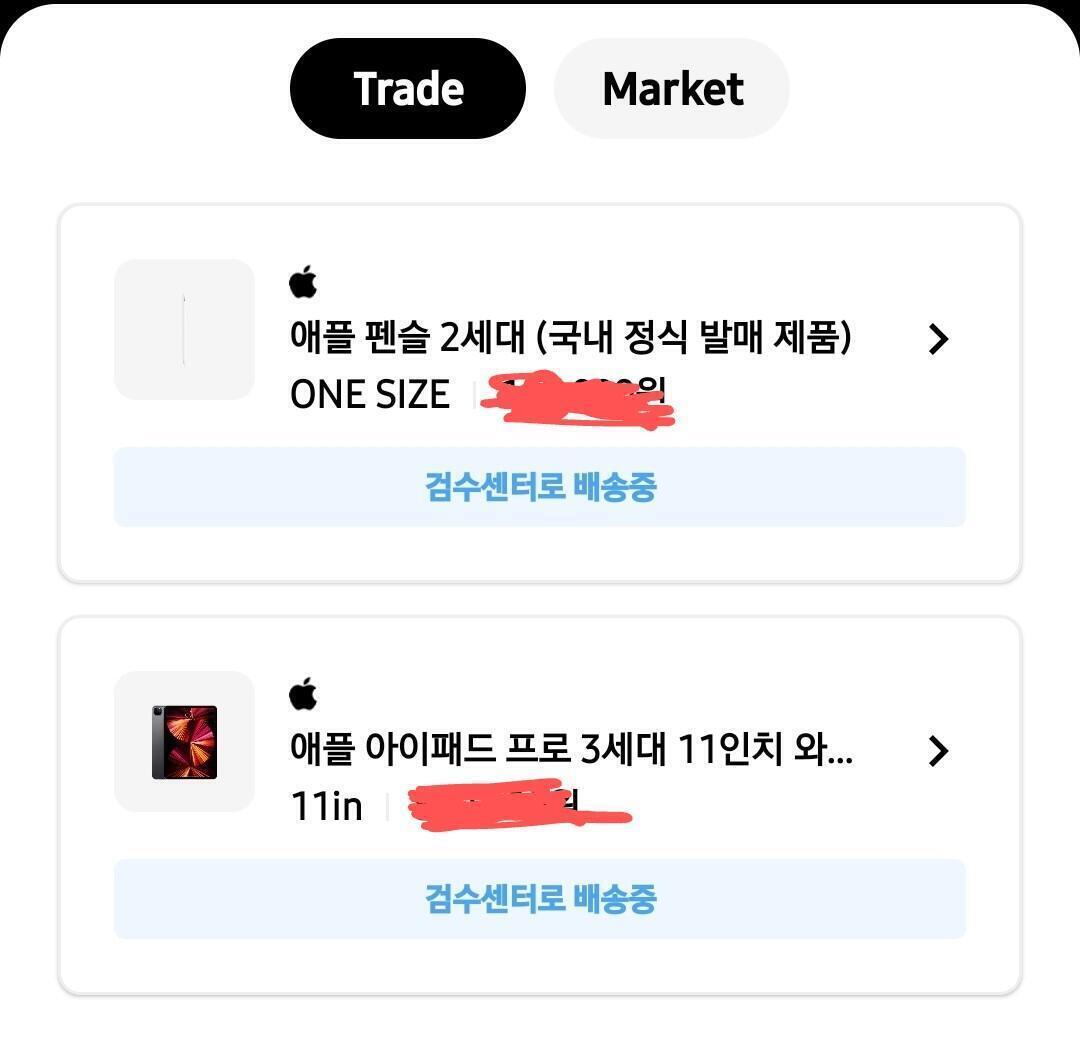
Task: Tap 검수센터로 배송중 status under 아이패드 프로
Action: click(x=540, y=899)
